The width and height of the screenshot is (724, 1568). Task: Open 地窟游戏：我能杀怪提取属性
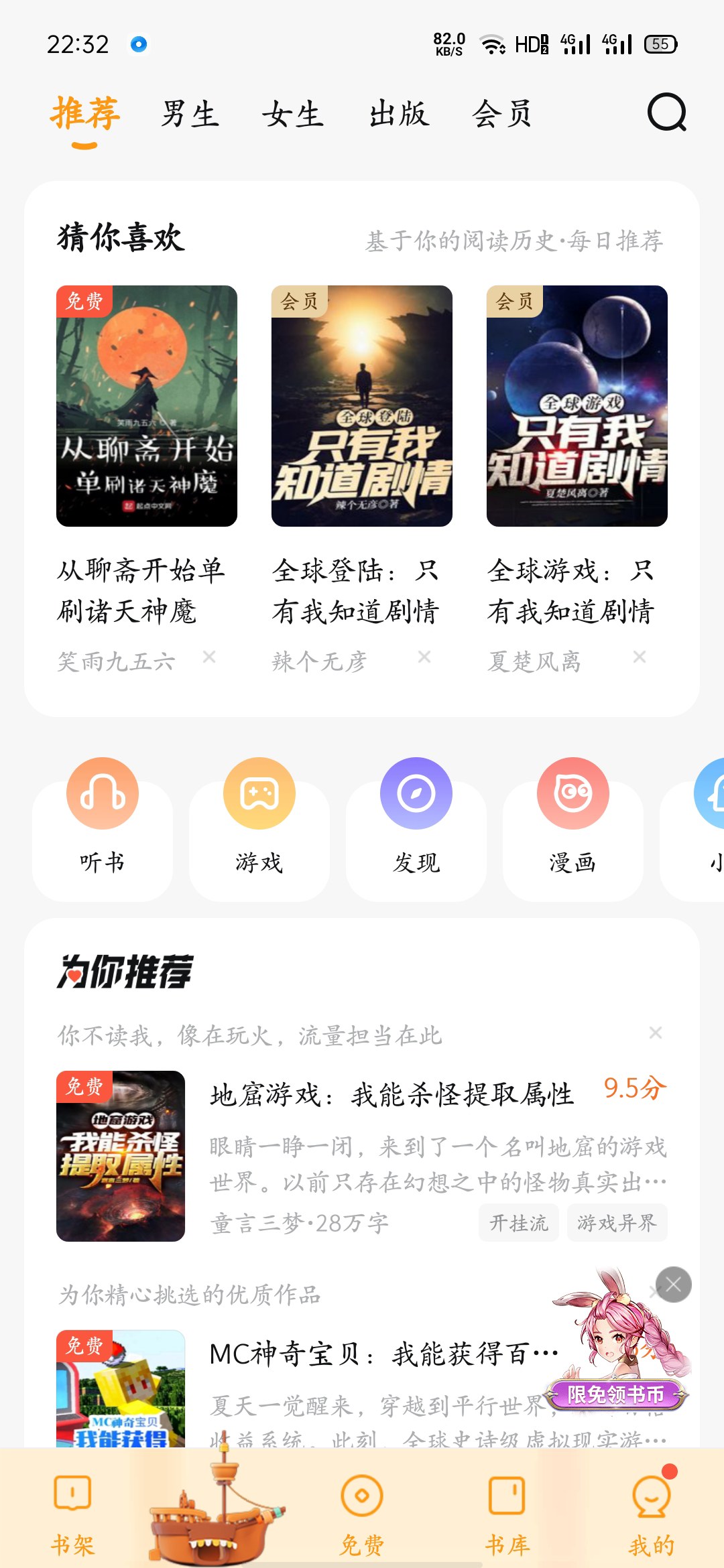[x=392, y=1095]
